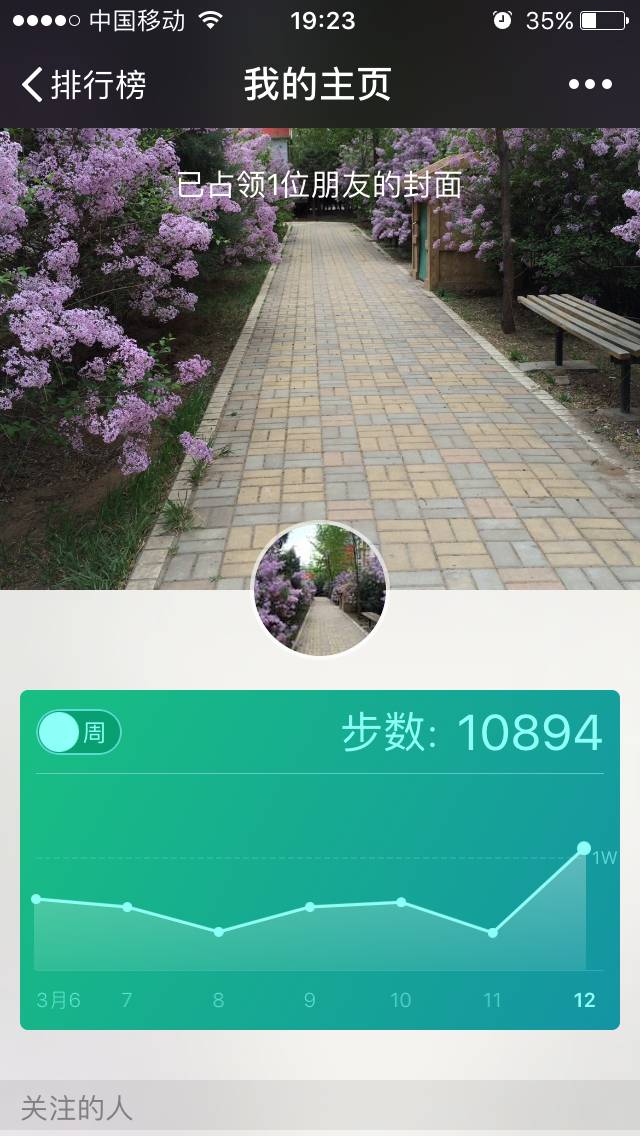640x1136 pixels.
Task: Tap the lilac path cover photo
Action: tap(320, 360)
